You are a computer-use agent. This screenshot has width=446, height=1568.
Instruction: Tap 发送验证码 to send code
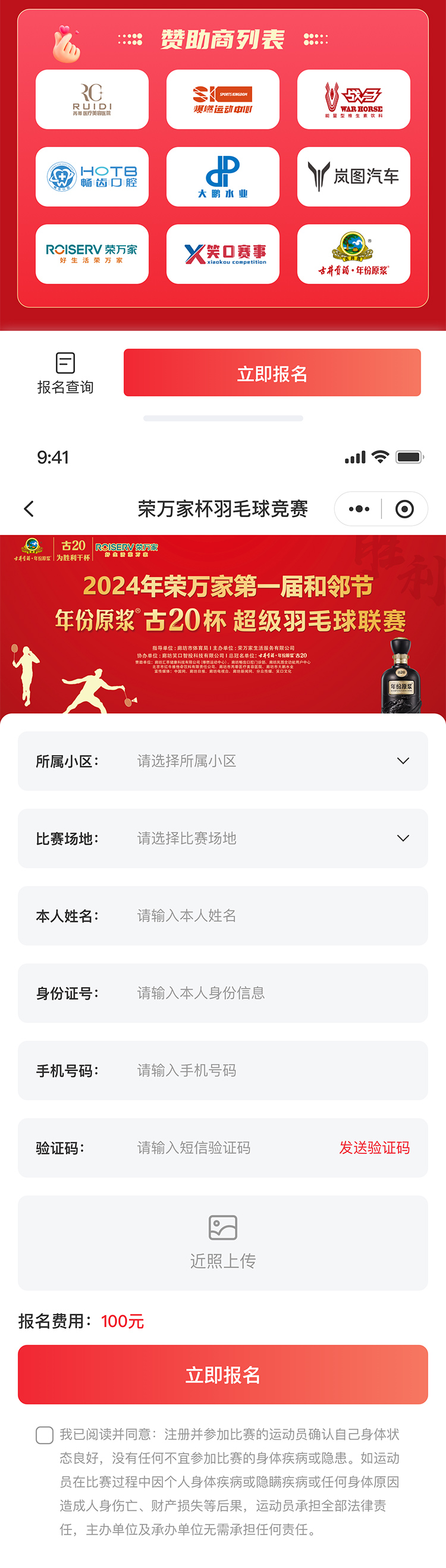[374, 1147]
